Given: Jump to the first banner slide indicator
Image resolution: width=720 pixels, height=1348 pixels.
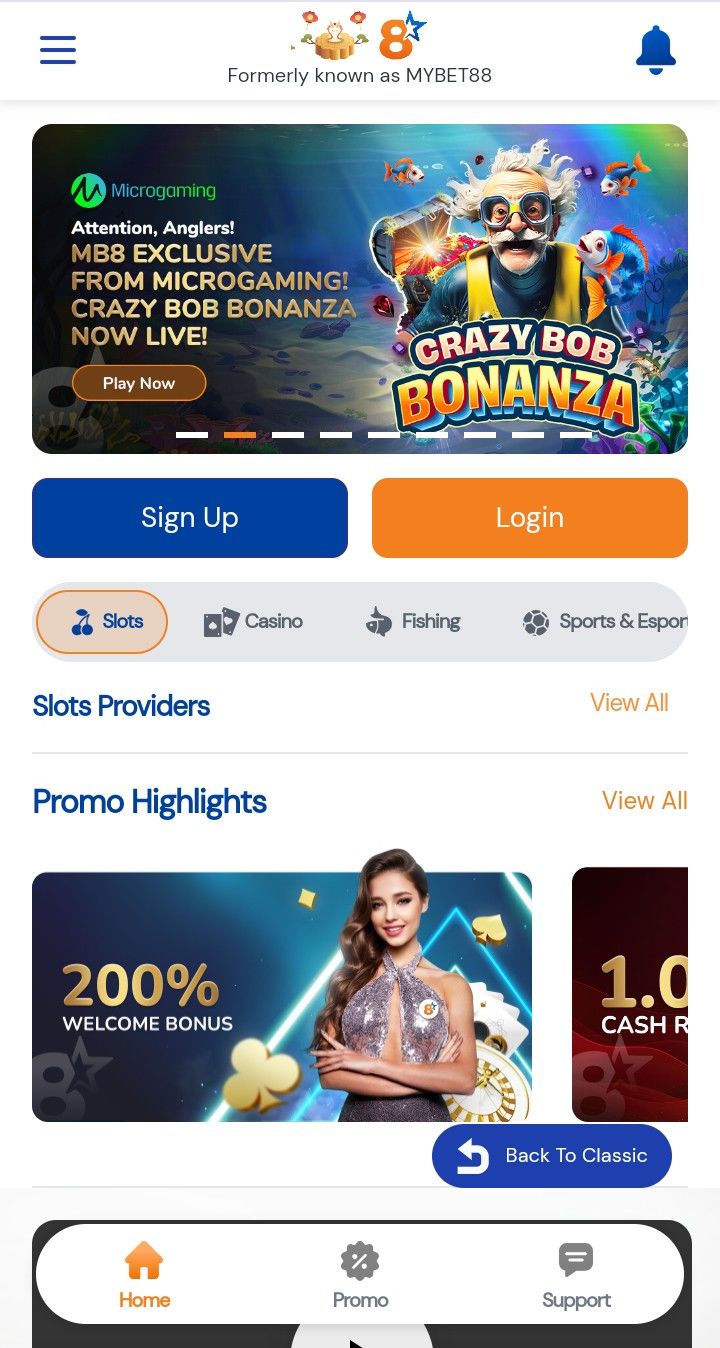Looking at the screenshot, I should [x=192, y=435].
